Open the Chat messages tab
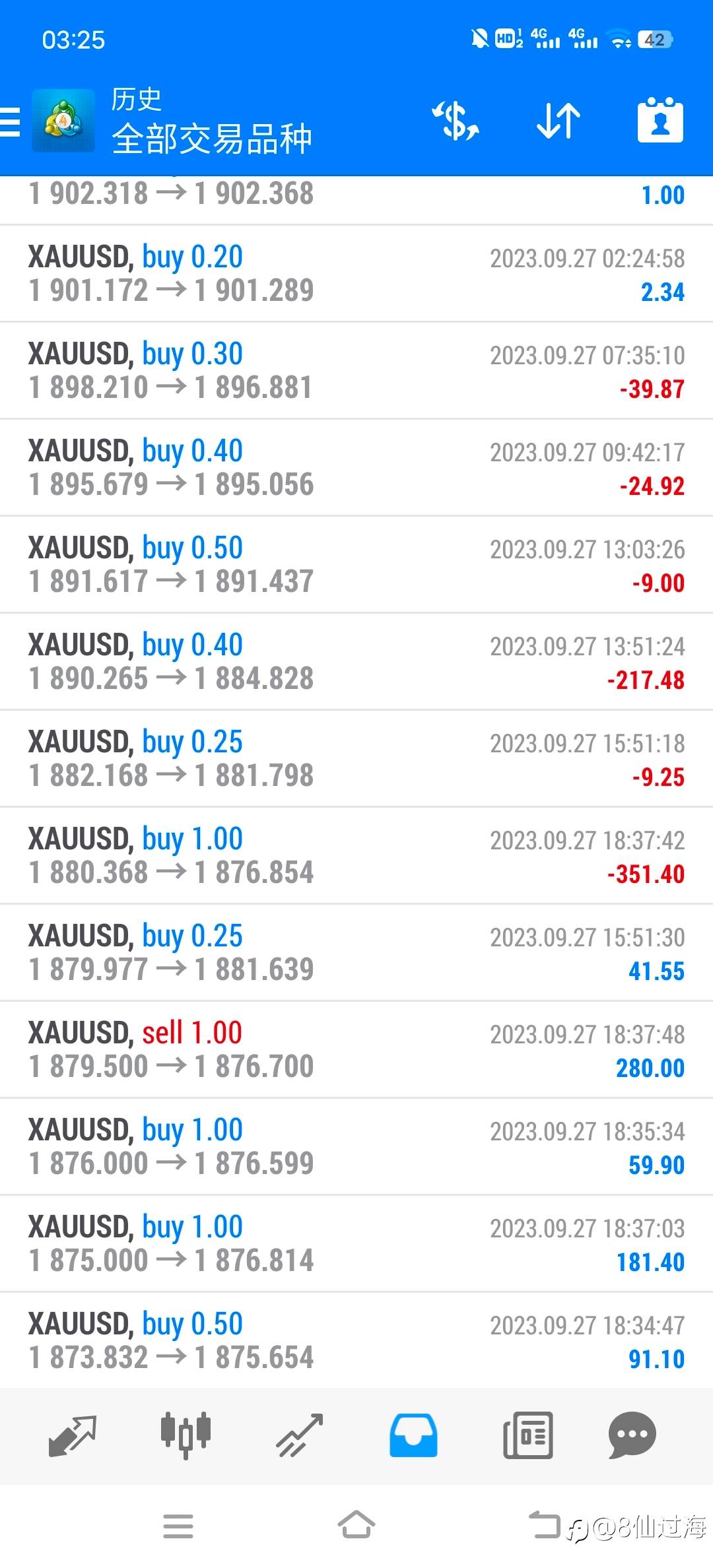This screenshot has height=1568, width=713. [x=632, y=1435]
